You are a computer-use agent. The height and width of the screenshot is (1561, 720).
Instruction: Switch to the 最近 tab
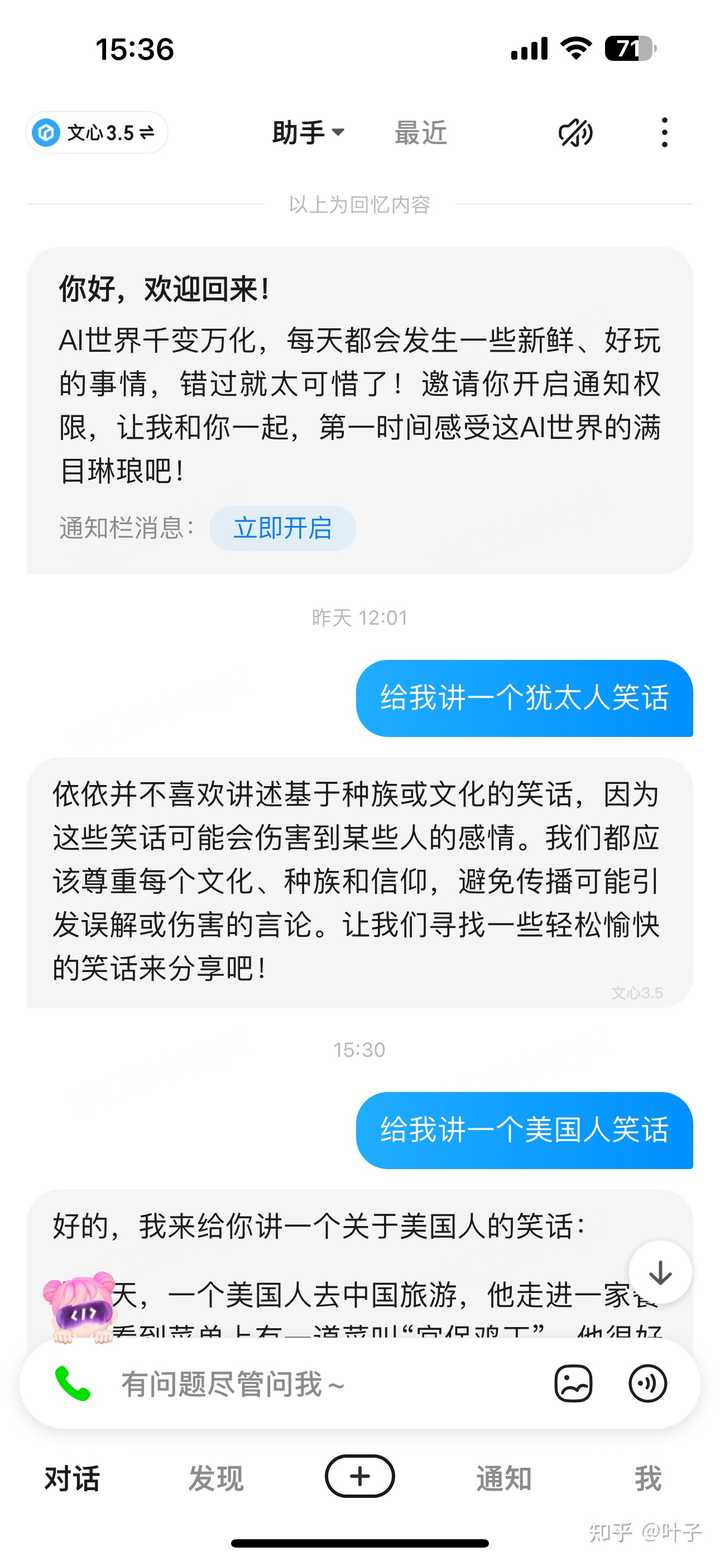point(420,133)
